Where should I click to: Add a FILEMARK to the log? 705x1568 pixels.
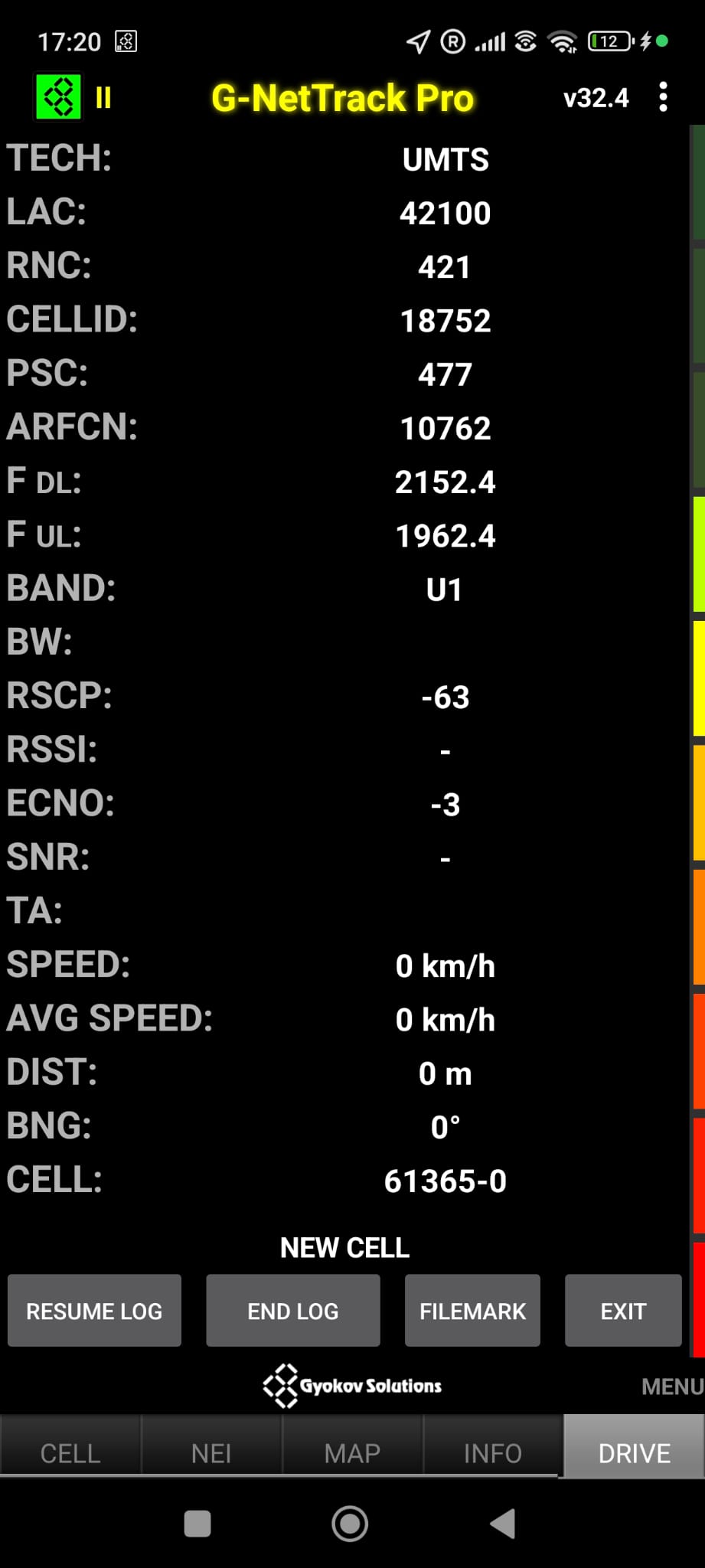click(472, 1311)
